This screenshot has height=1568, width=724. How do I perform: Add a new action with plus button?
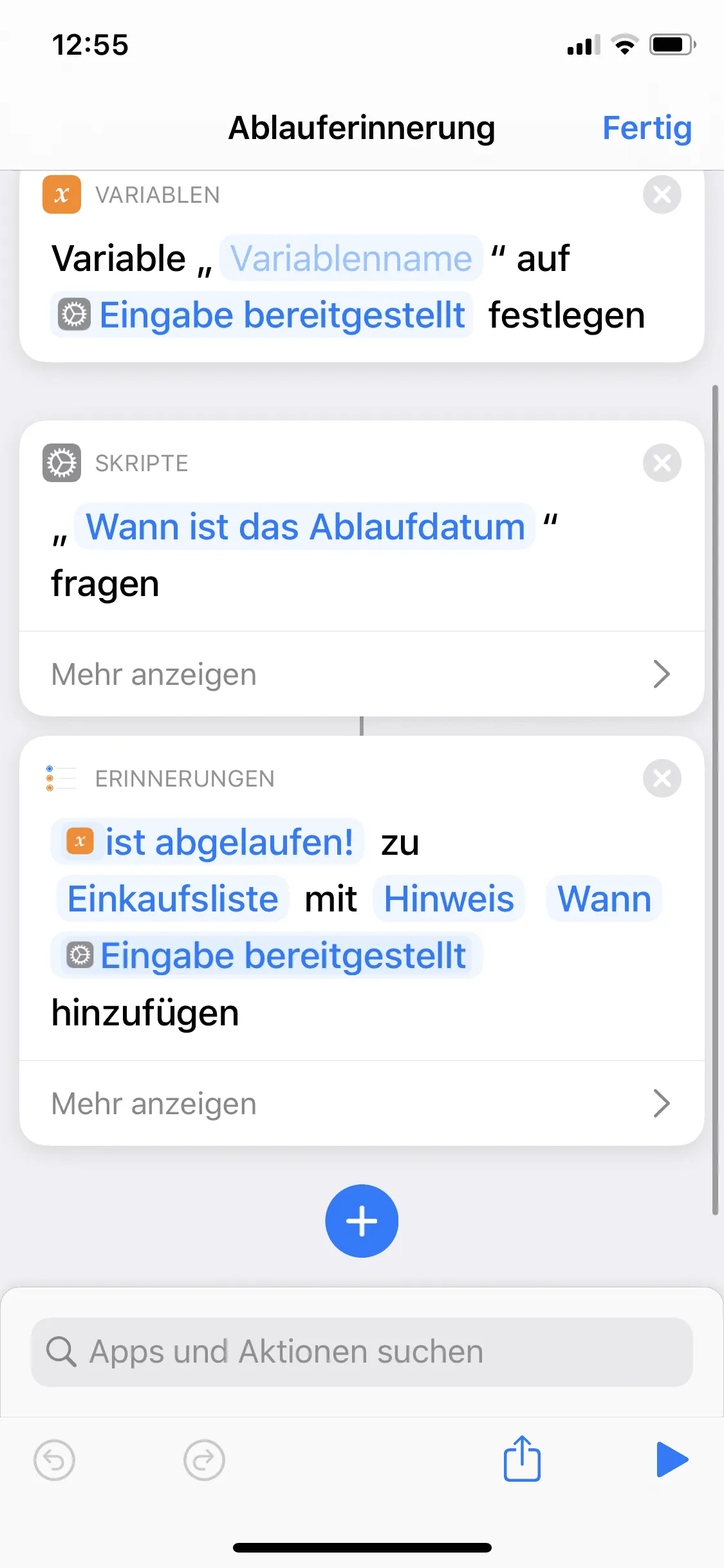point(362,1221)
